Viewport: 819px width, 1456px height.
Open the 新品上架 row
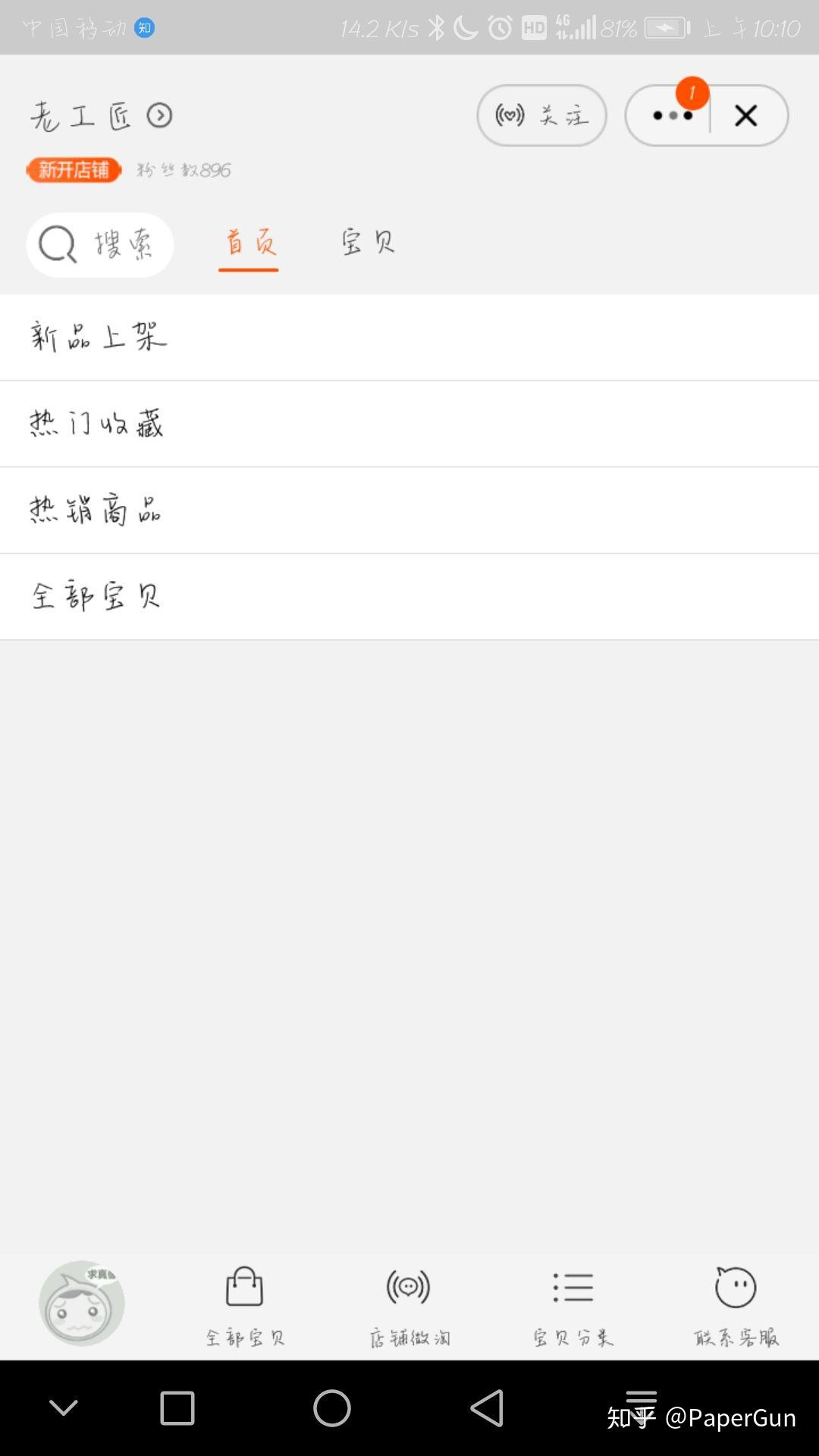[x=409, y=337]
